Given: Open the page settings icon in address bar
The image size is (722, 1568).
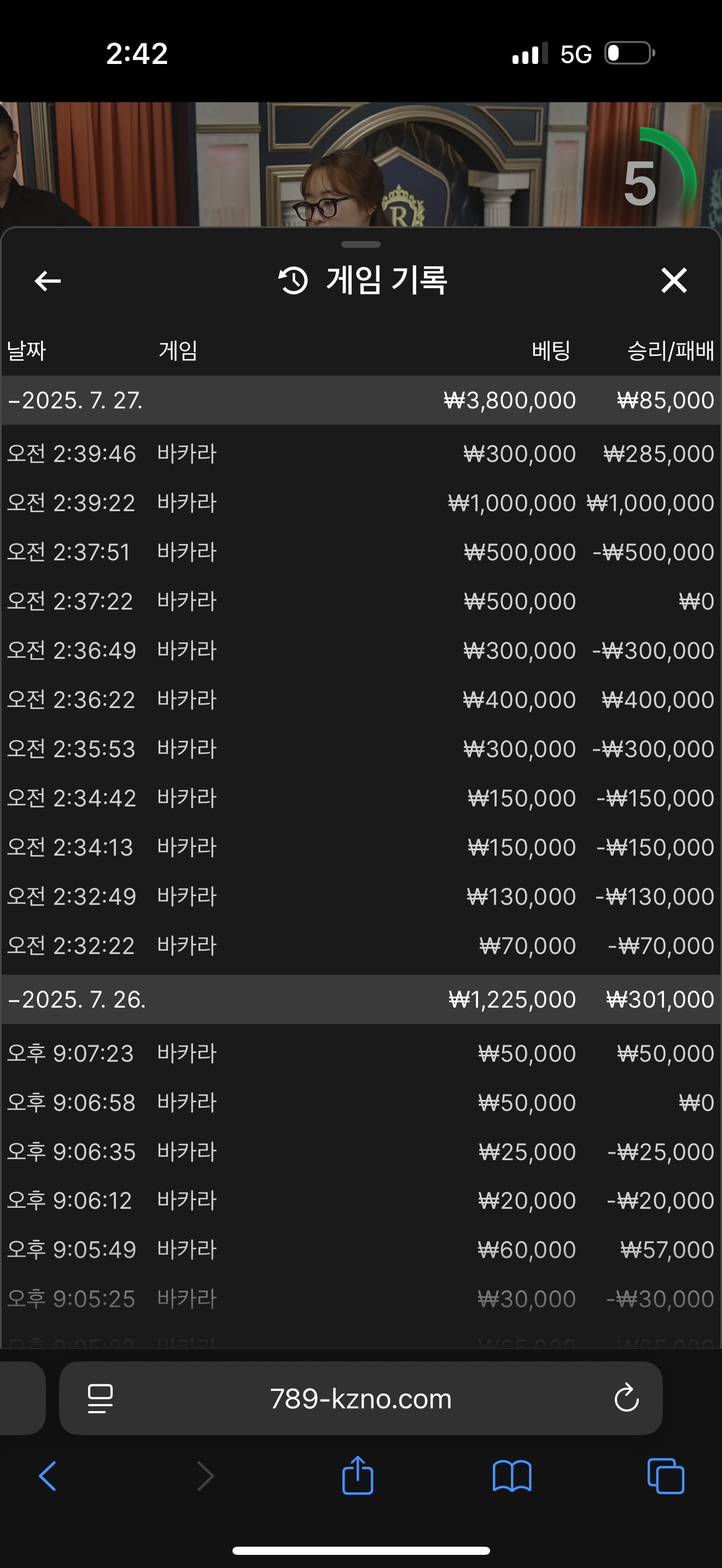Looking at the screenshot, I should click(x=101, y=1398).
